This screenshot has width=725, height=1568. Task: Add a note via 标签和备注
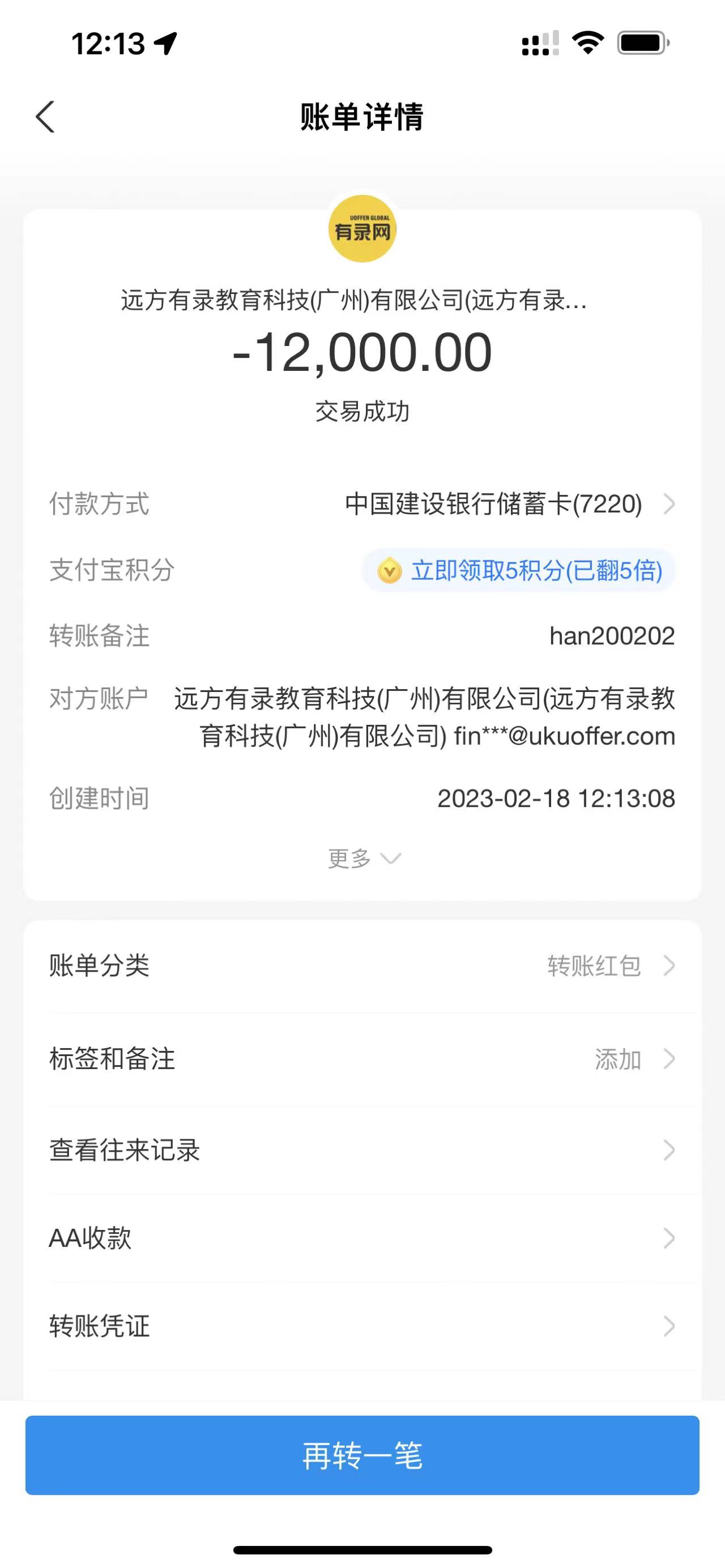click(x=362, y=1058)
